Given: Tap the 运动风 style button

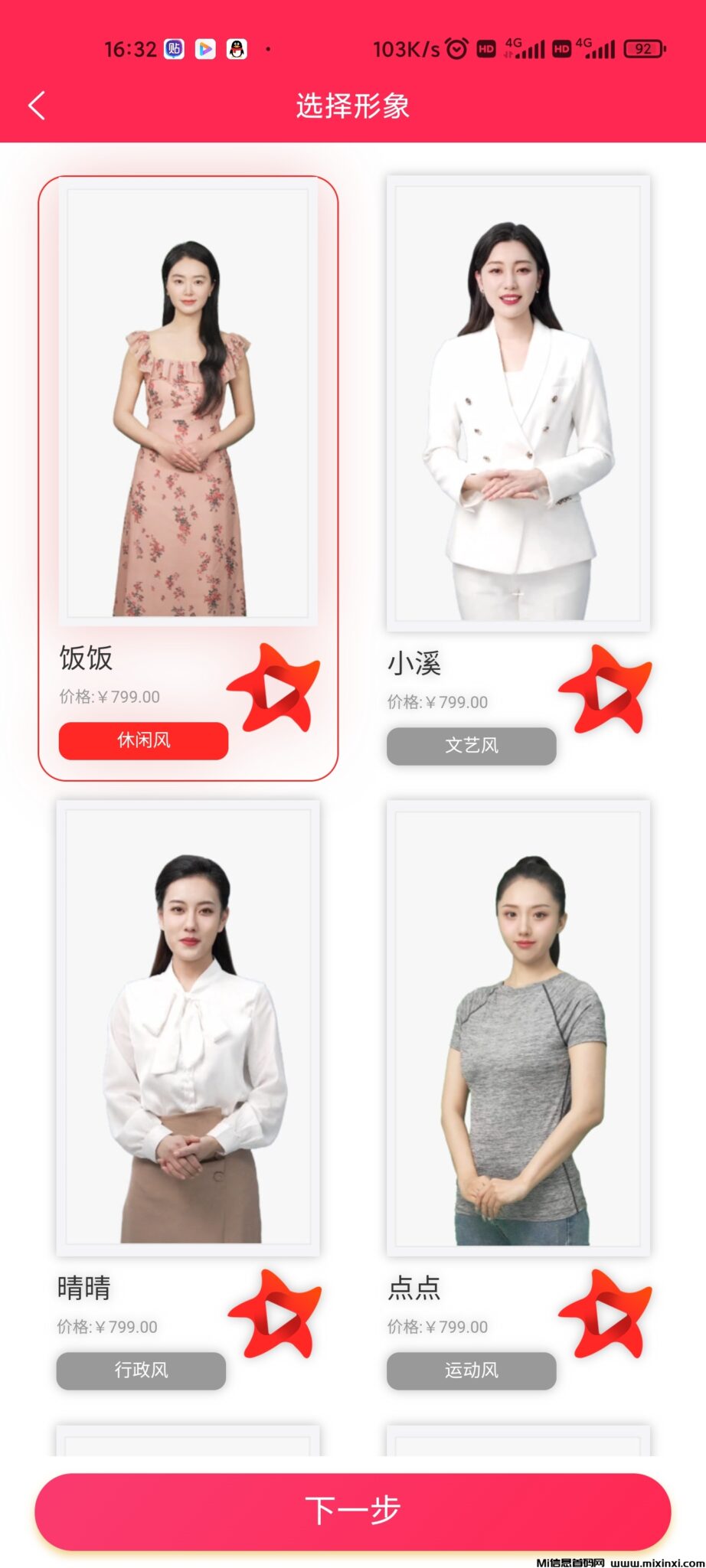Looking at the screenshot, I should 471,1370.
